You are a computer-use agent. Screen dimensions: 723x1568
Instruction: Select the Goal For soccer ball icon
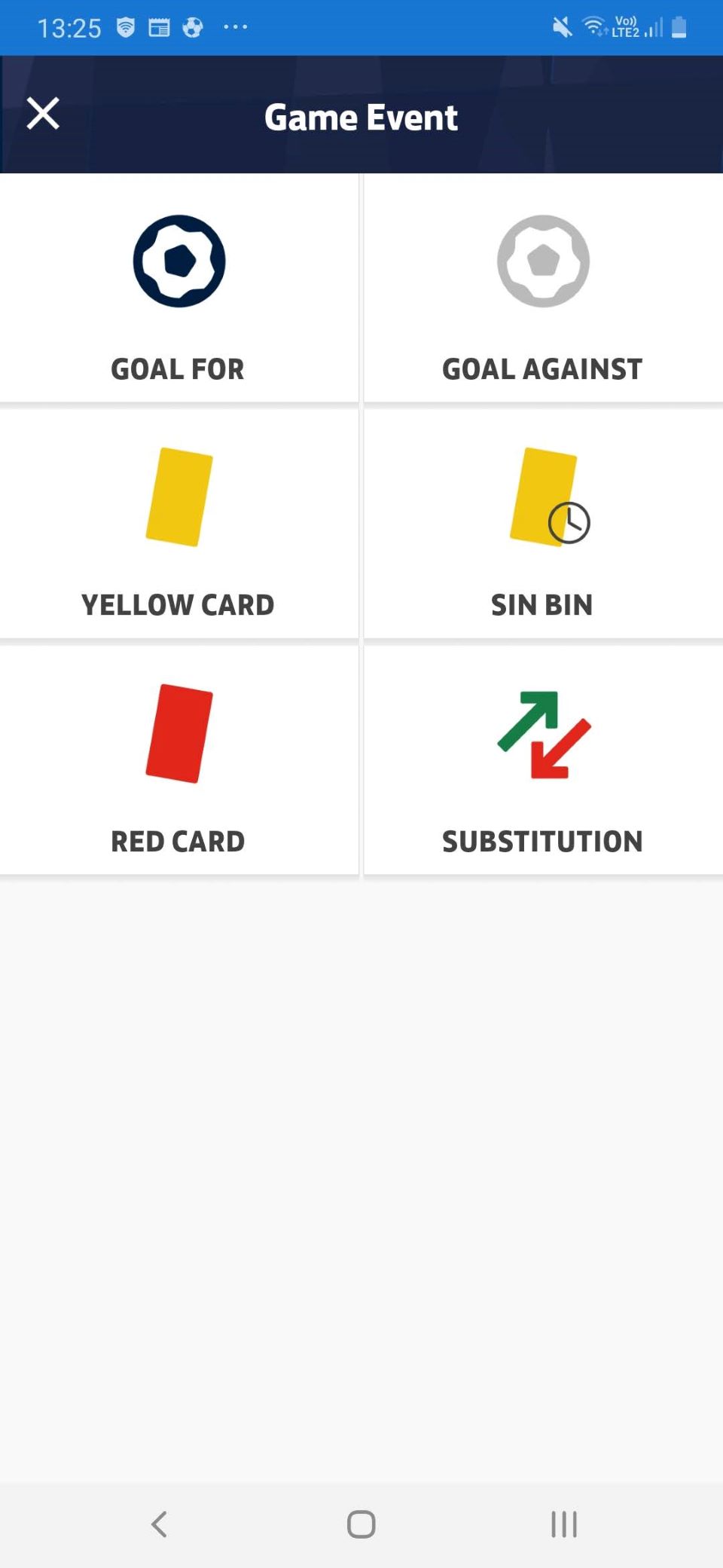click(x=178, y=260)
